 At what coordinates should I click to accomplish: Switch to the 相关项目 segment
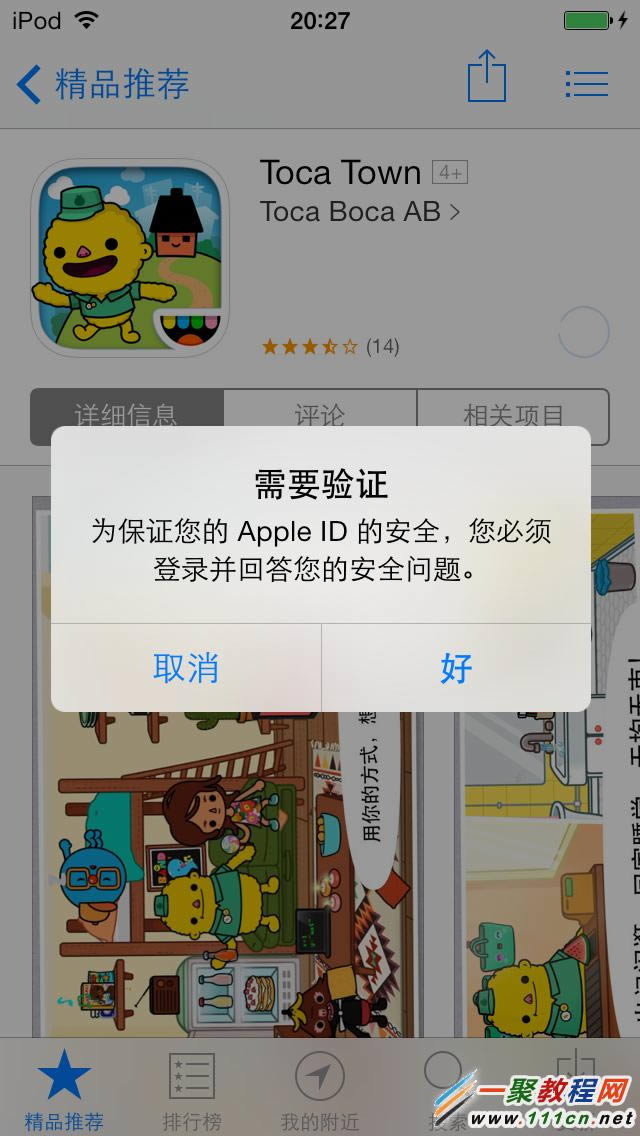pyautogui.click(x=513, y=414)
